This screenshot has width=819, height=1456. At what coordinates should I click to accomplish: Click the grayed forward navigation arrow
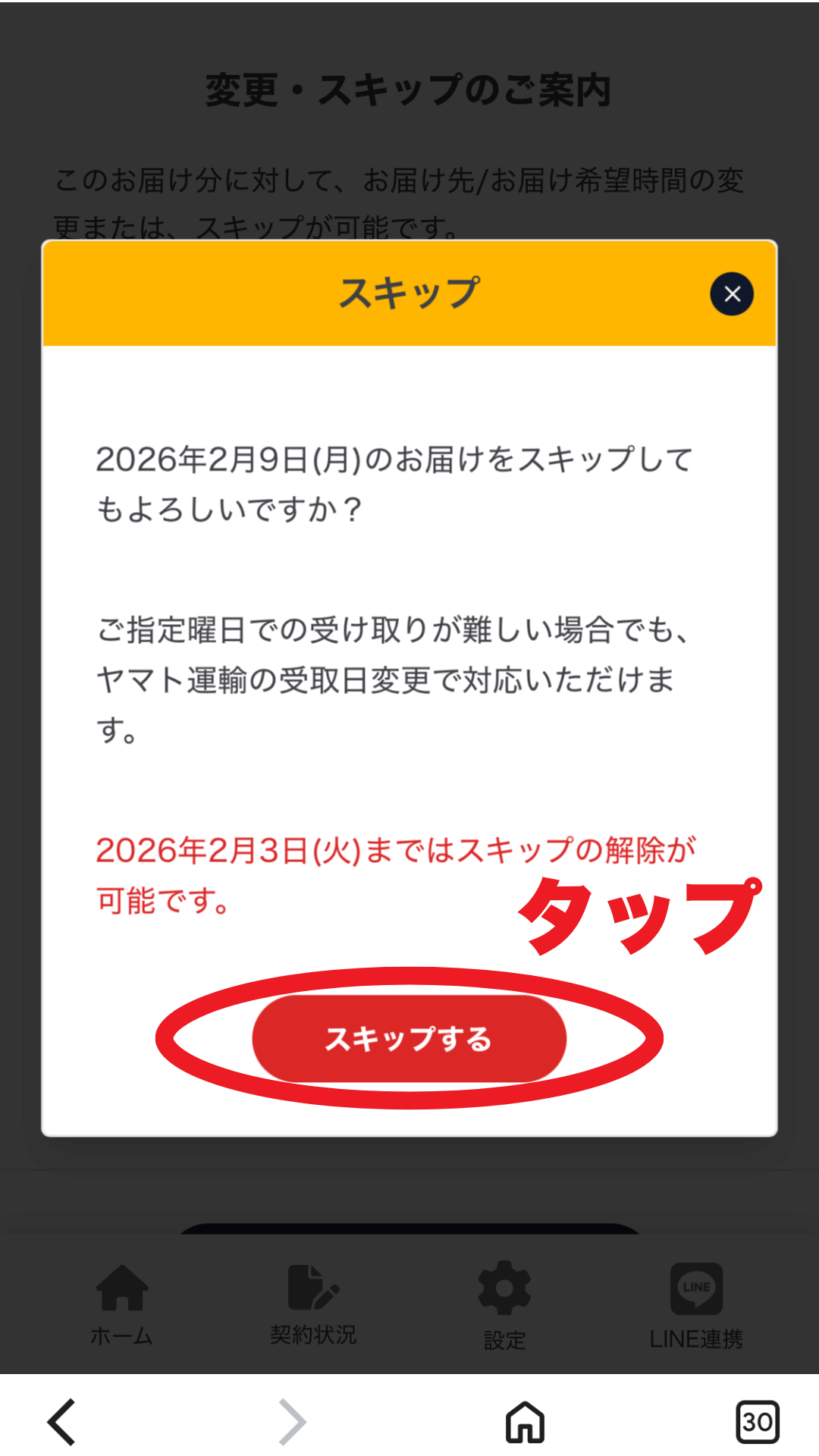(290, 1421)
